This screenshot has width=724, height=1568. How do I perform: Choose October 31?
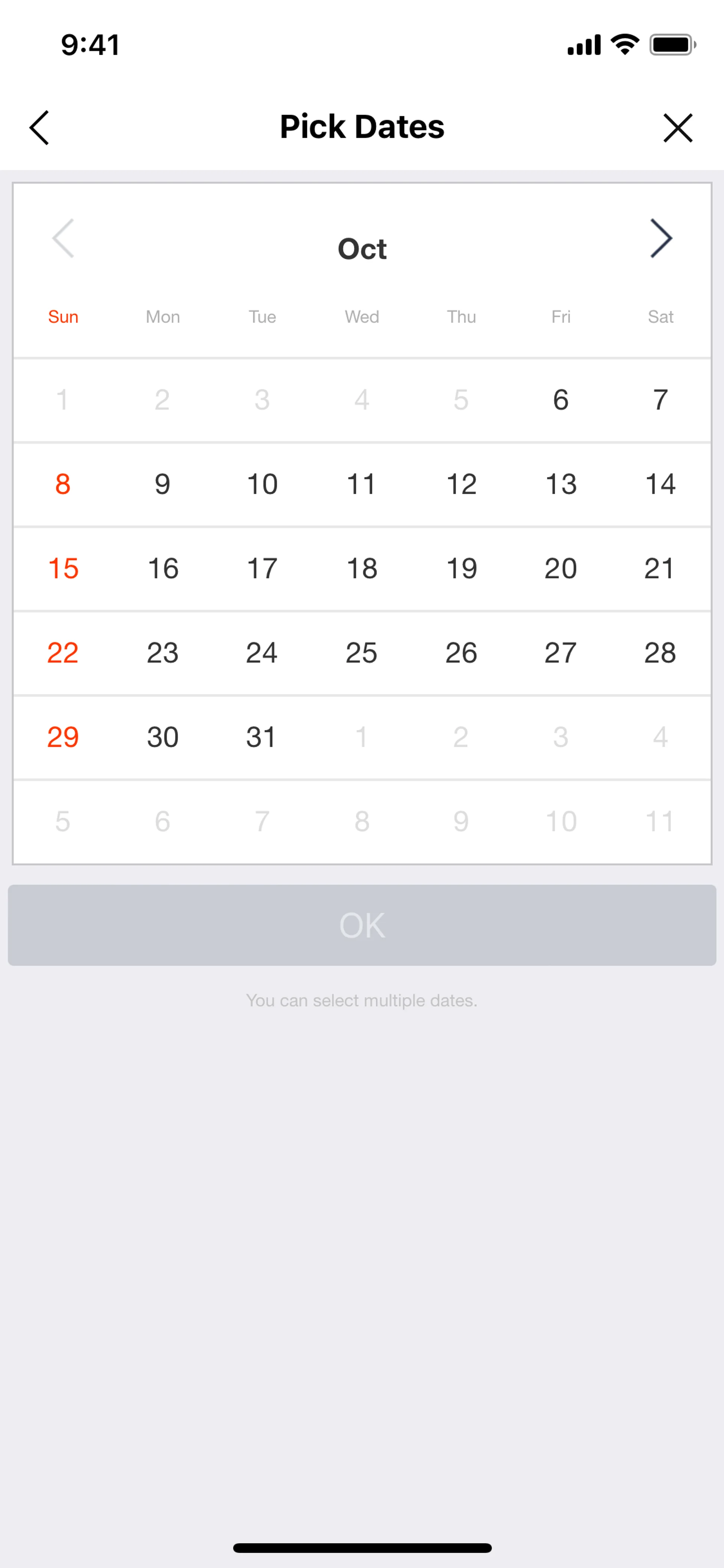(x=262, y=737)
